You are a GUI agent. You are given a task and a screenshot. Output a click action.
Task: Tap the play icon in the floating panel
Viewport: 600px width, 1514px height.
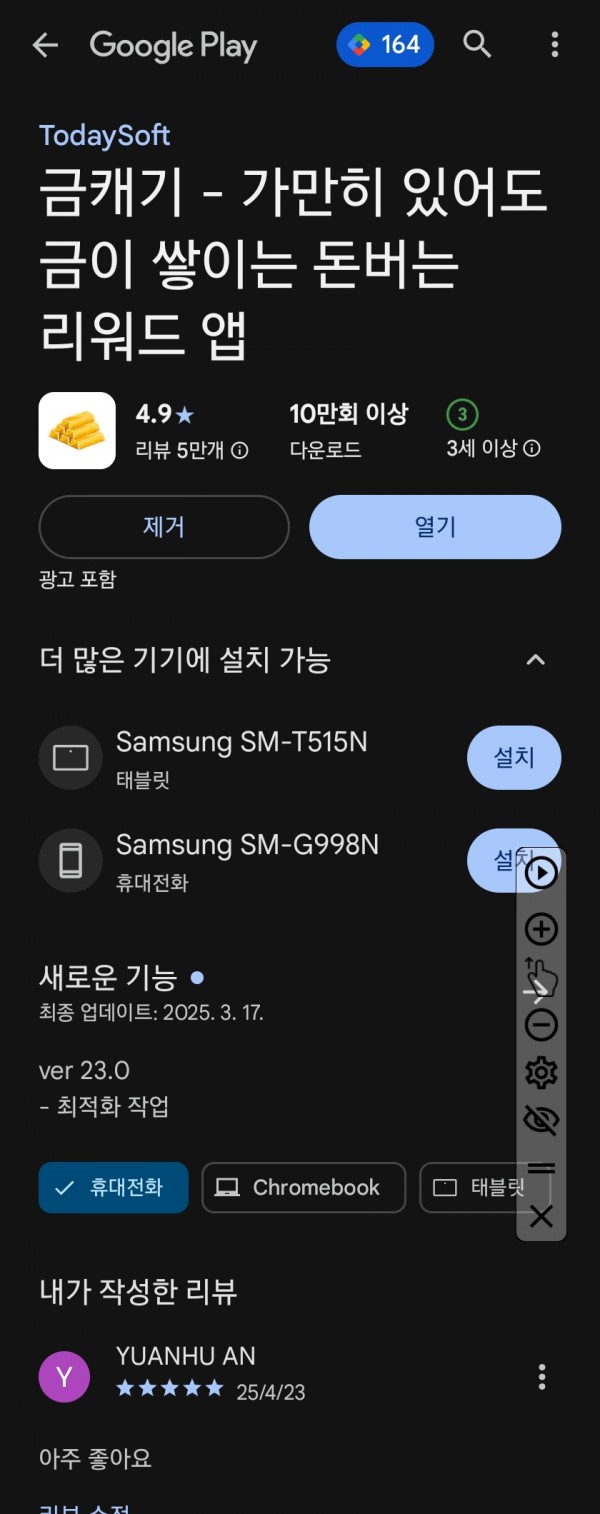[541, 873]
